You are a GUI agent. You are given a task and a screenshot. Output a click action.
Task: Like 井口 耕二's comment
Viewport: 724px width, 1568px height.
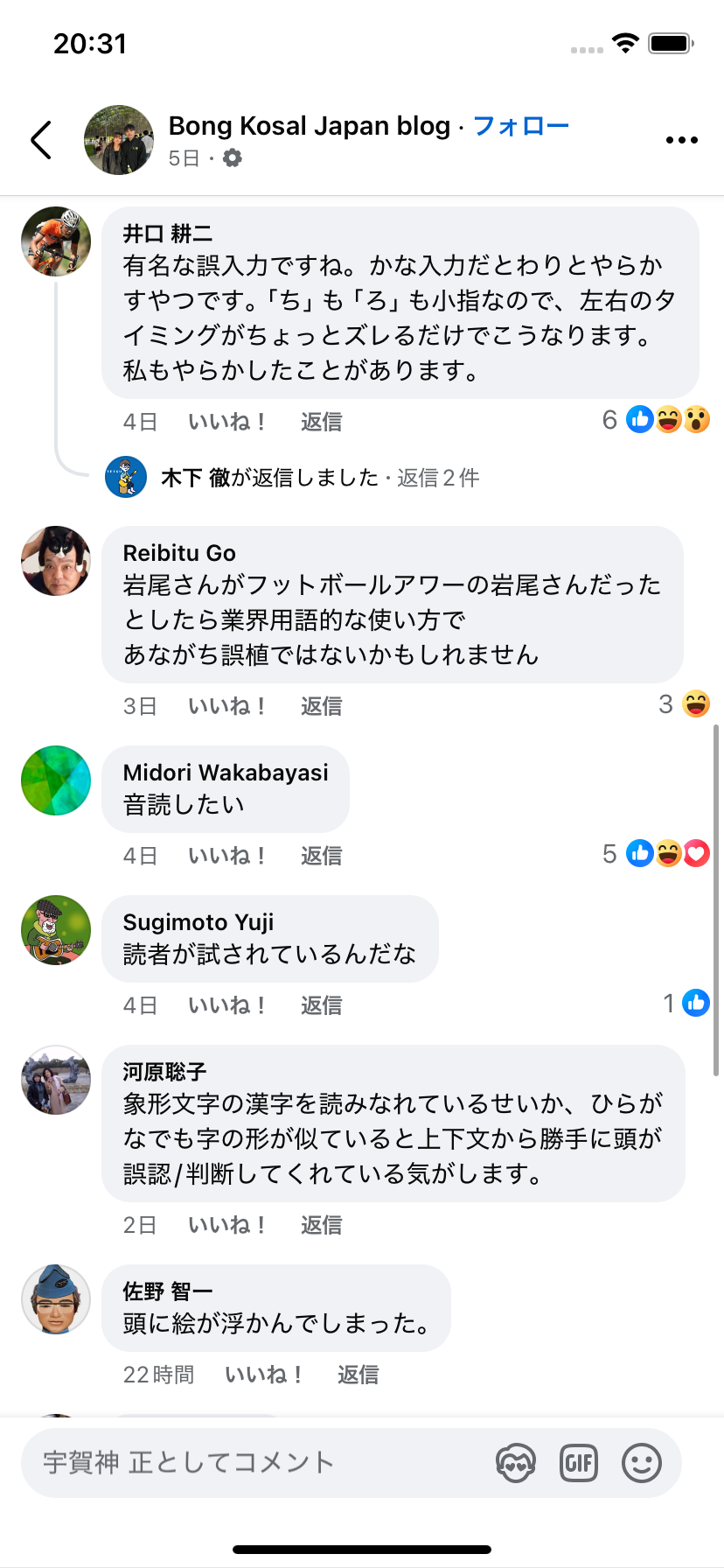(x=227, y=422)
